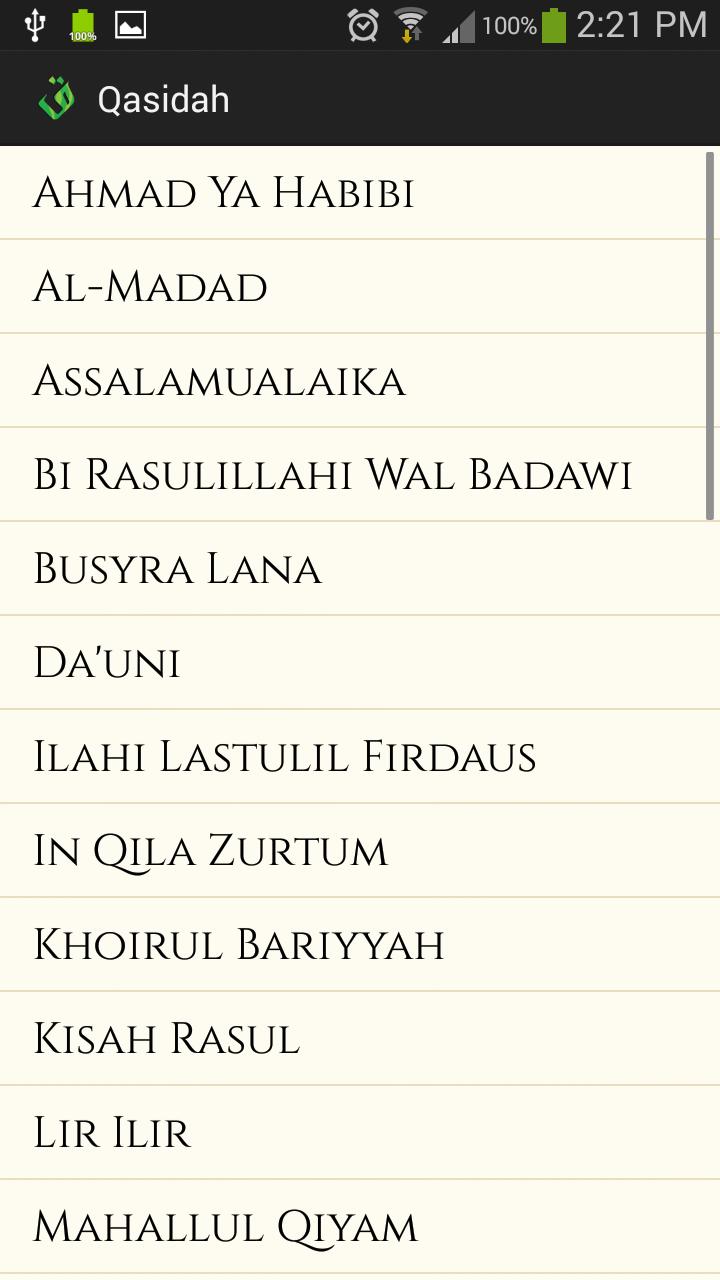Open the Busyra Lana entry

pyautogui.click(x=177, y=569)
